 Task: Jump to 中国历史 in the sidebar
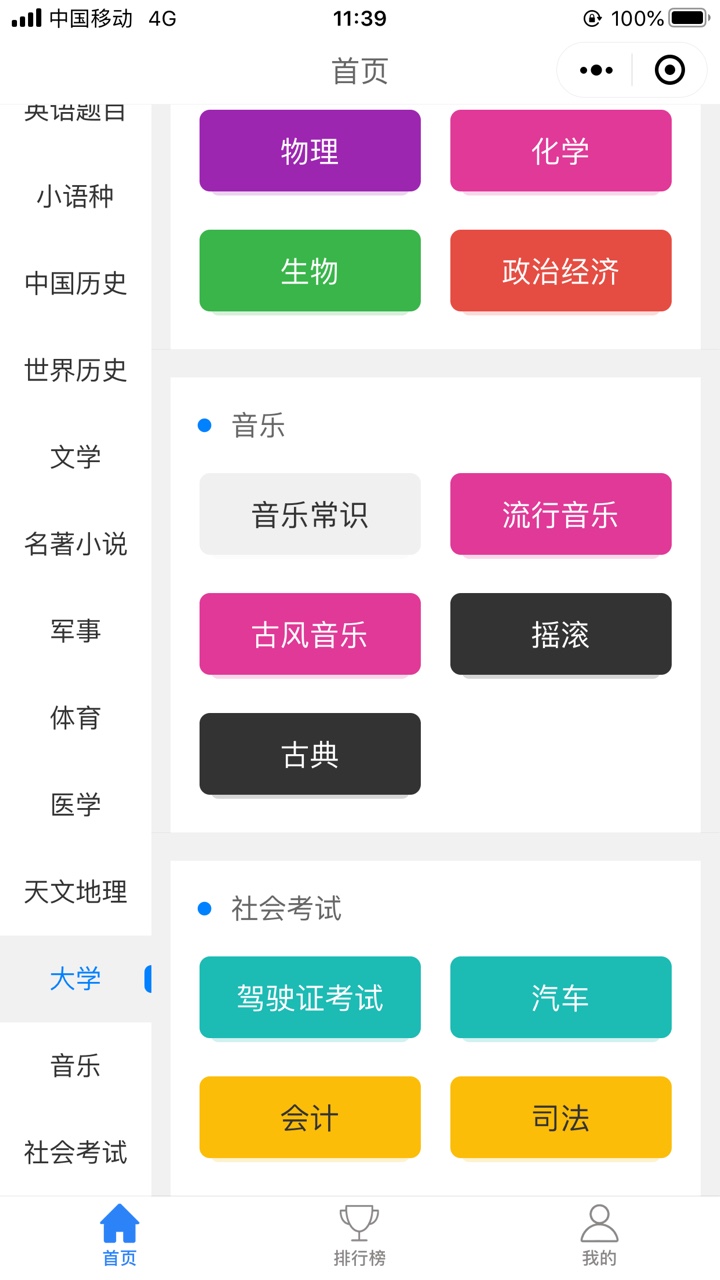pyautogui.click(x=76, y=283)
